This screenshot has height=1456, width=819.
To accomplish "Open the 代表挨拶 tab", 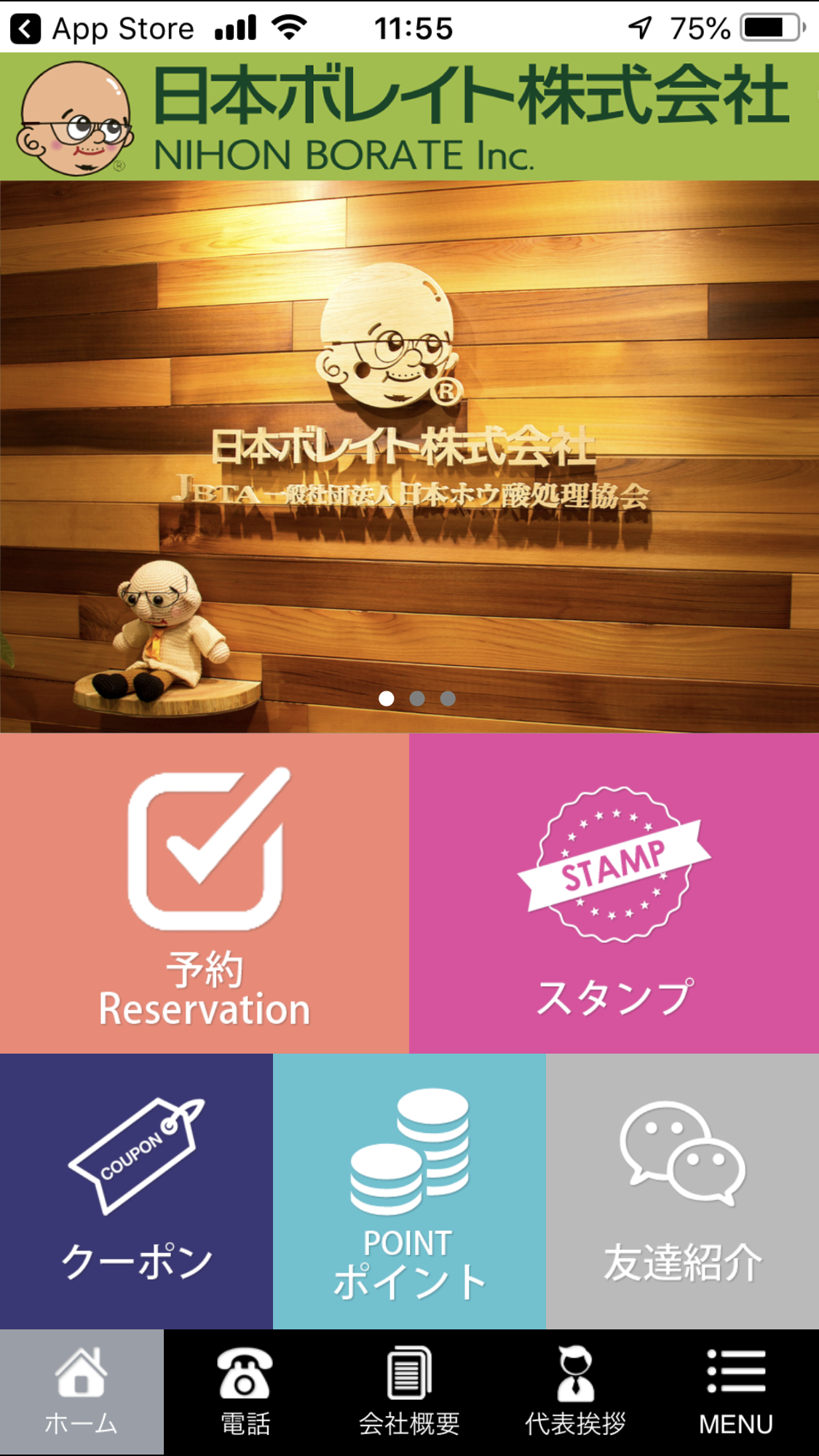I will click(x=574, y=1392).
